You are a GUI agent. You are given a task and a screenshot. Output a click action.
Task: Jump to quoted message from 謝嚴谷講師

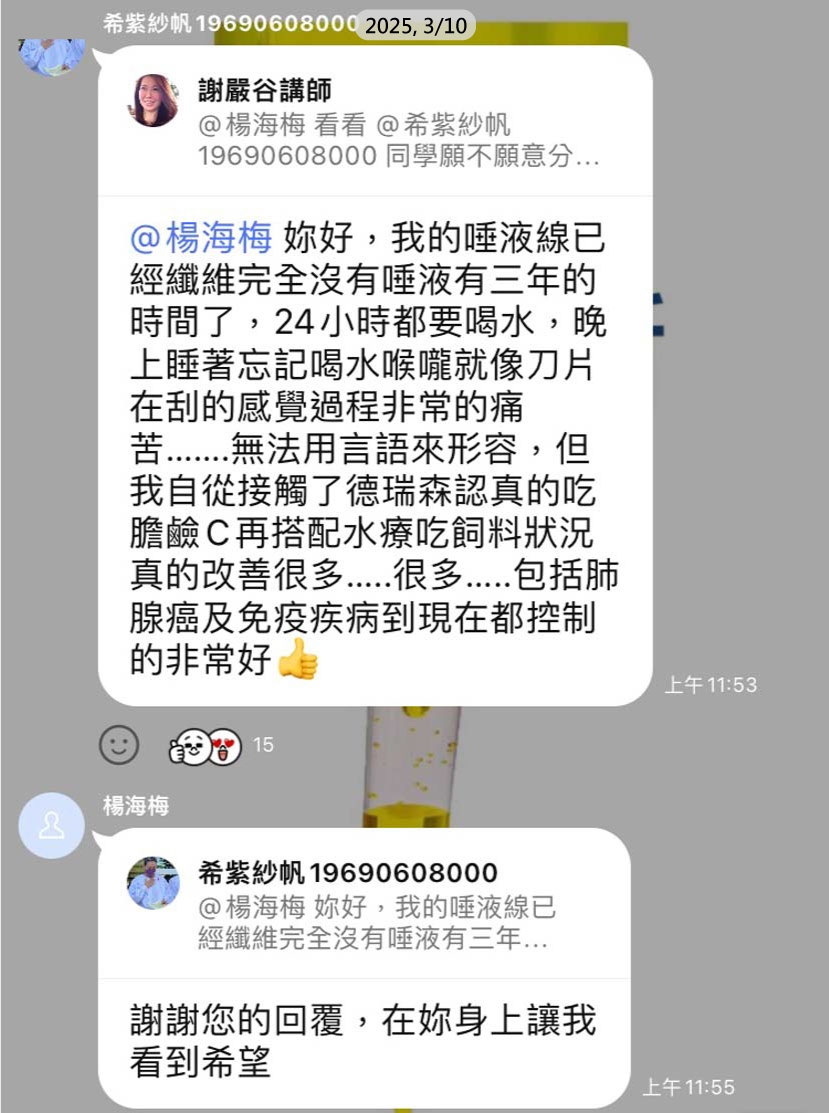click(374, 125)
